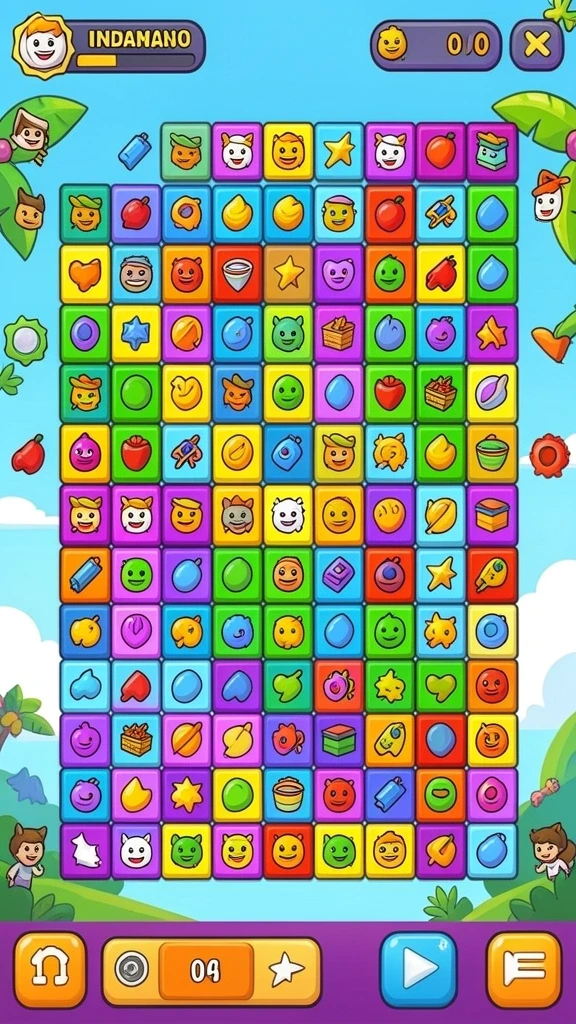
Task: Tap the grey cat on yellow tile
Action: point(237,515)
